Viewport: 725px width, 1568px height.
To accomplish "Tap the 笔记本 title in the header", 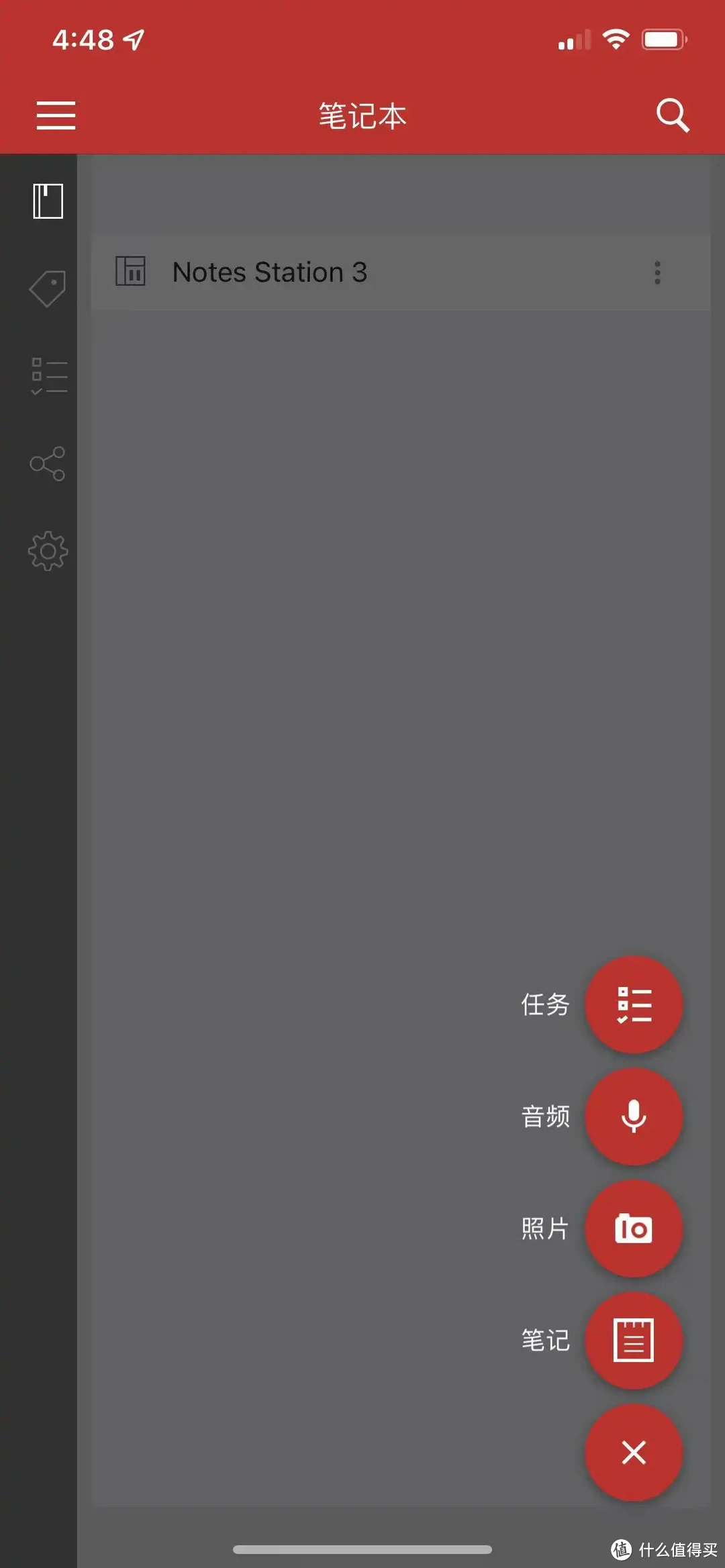I will click(x=362, y=115).
